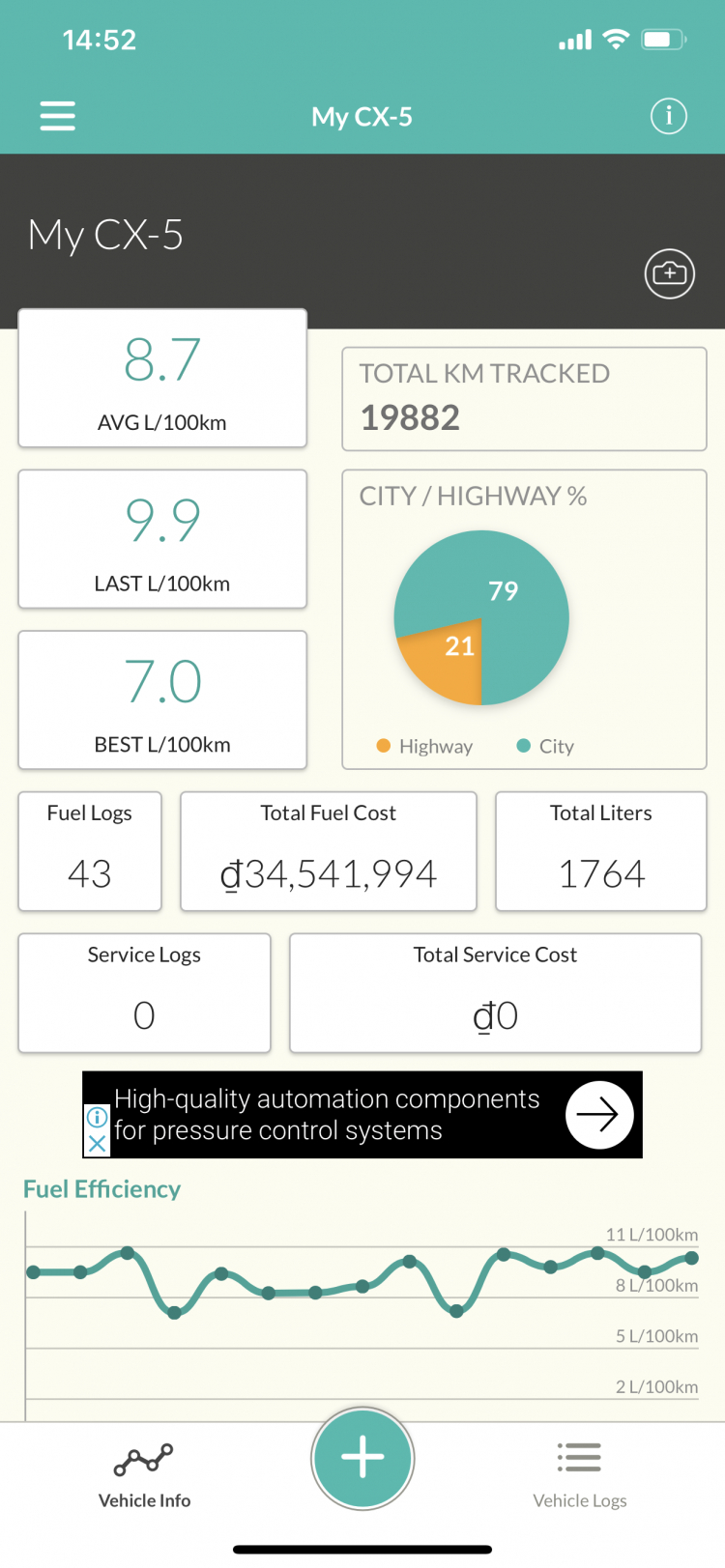Open the info icon in the header

(668, 116)
